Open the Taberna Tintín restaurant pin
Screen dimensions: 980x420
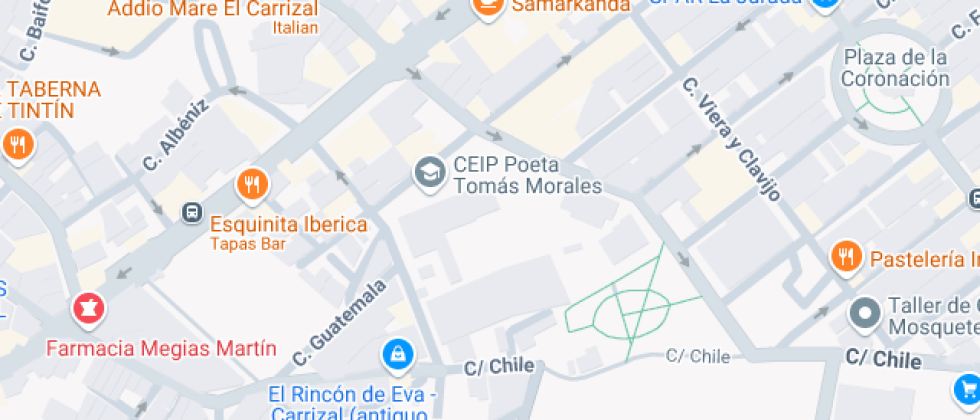point(17,145)
